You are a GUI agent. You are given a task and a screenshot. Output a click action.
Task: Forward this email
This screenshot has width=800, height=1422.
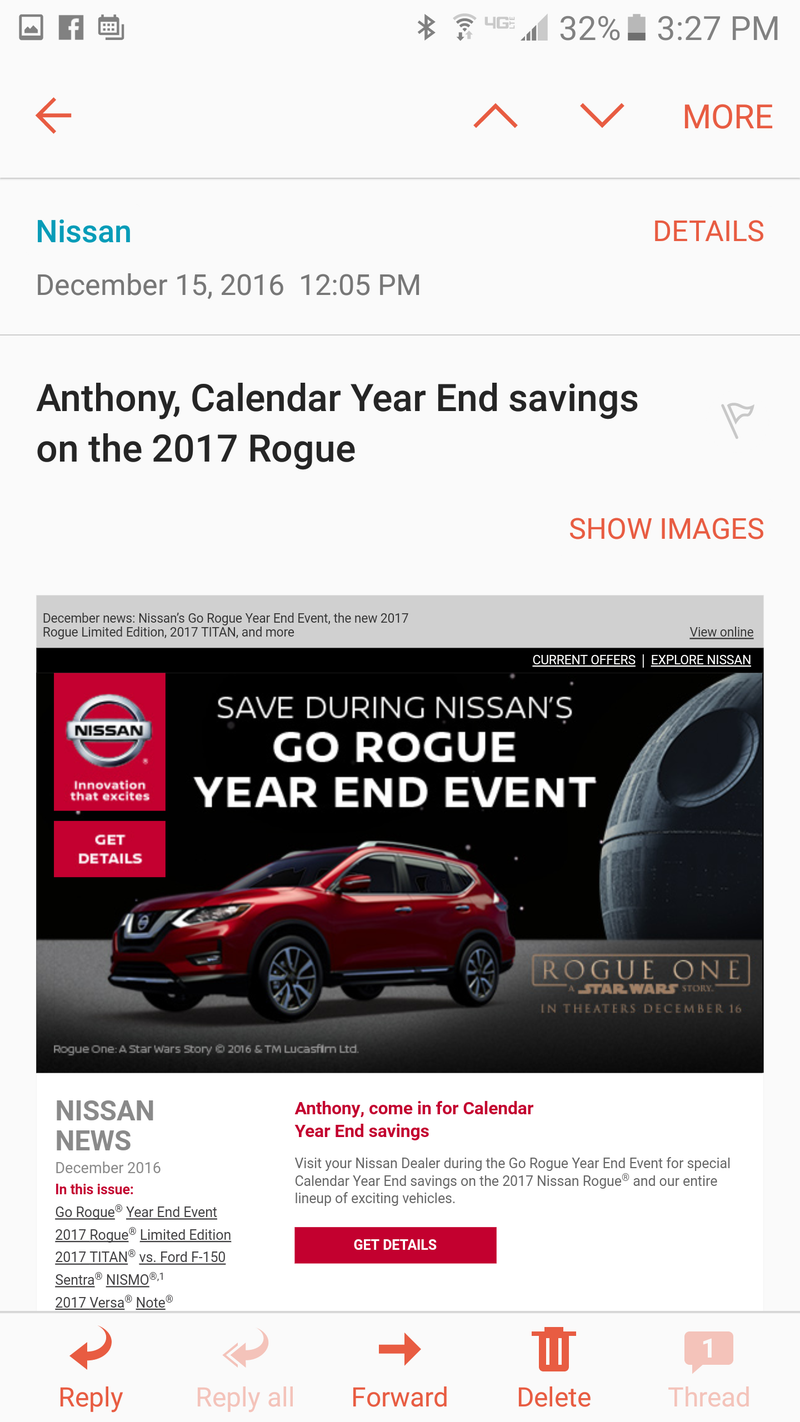pyautogui.click(x=399, y=1368)
